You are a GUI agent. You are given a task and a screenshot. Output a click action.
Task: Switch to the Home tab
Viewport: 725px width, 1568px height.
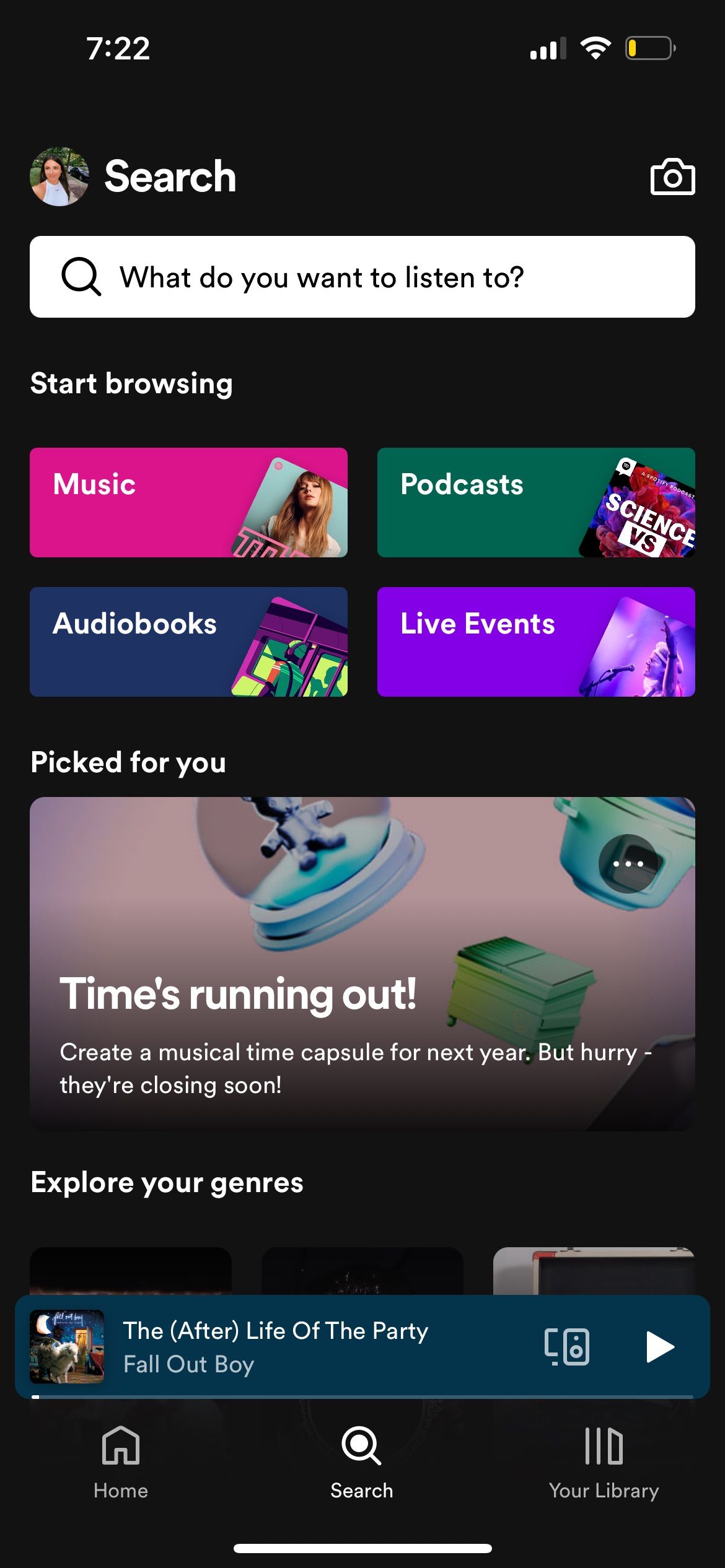121,1461
